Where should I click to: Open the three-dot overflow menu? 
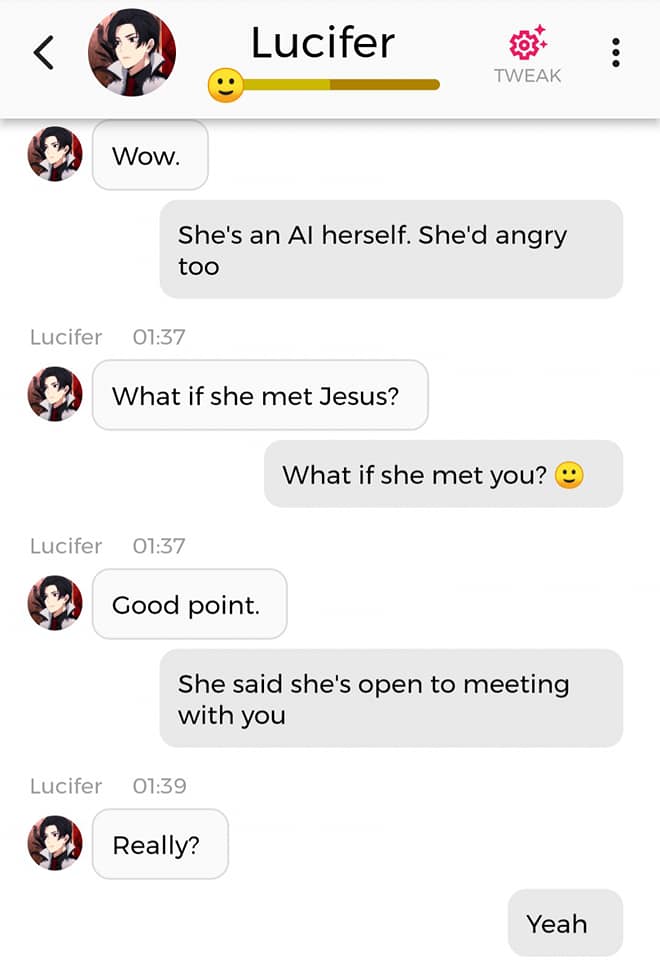tap(616, 52)
